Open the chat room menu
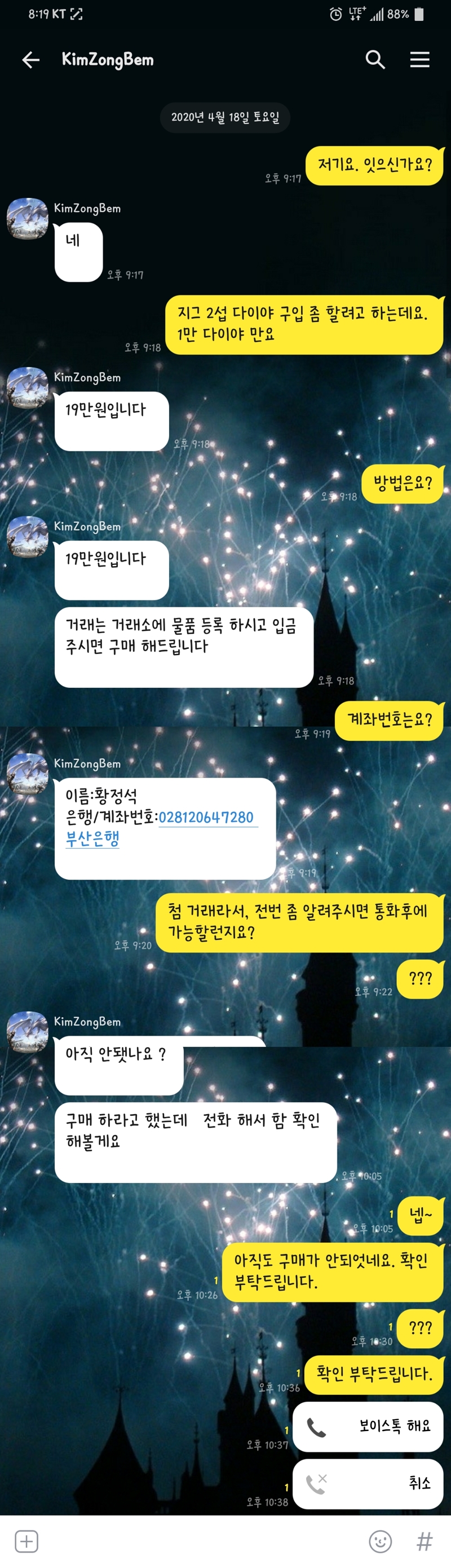The height and width of the screenshot is (1568, 451). 419,60
